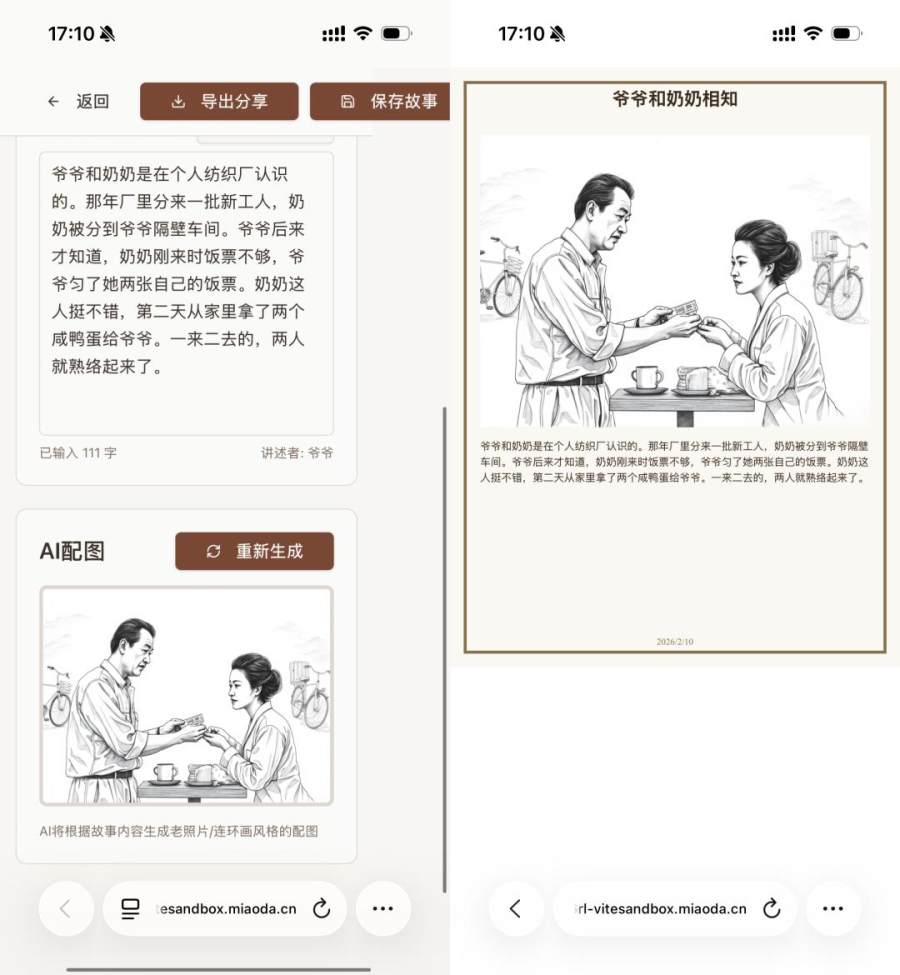This screenshot has width=900, height=975.
Task: Open 导出分享 export and share
Action: (219, 101)
